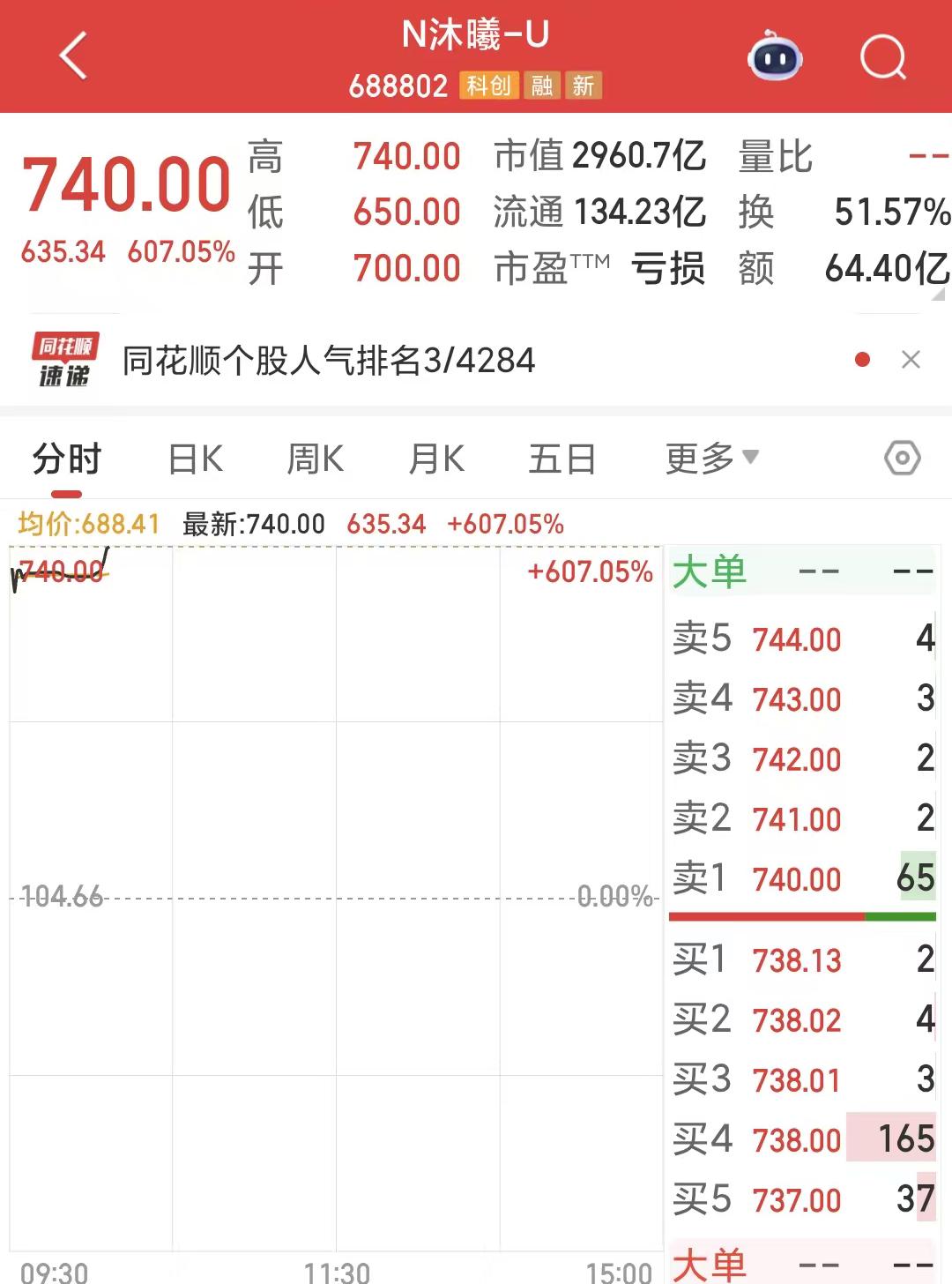952x1284 pixels.
Task: Switch to the 日K chart tab
Action: [195, 459]
